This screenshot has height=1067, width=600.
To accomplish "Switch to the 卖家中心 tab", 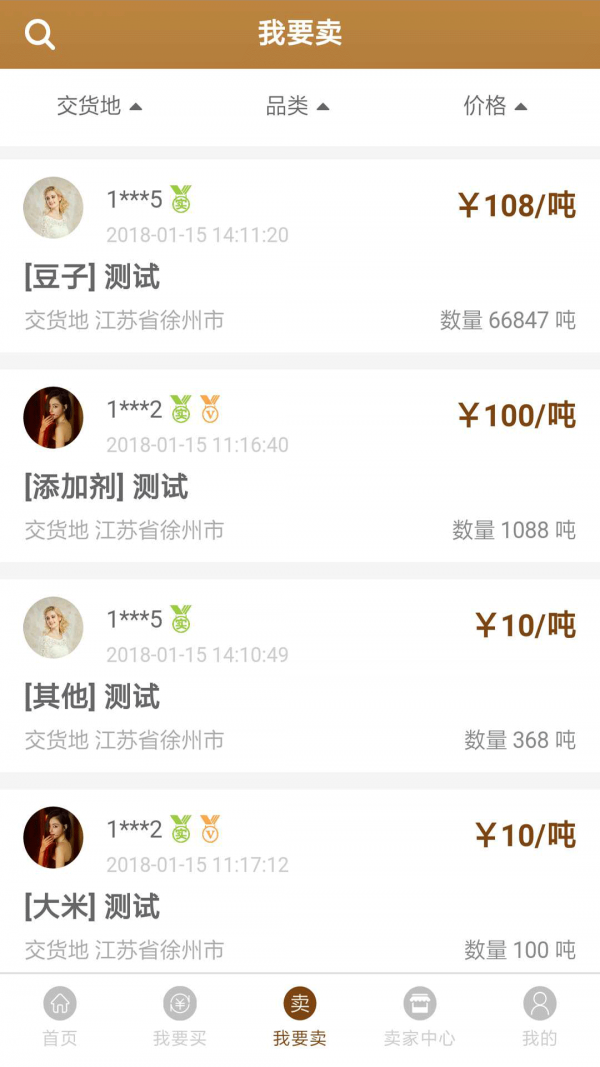I will click(419, 1017).
